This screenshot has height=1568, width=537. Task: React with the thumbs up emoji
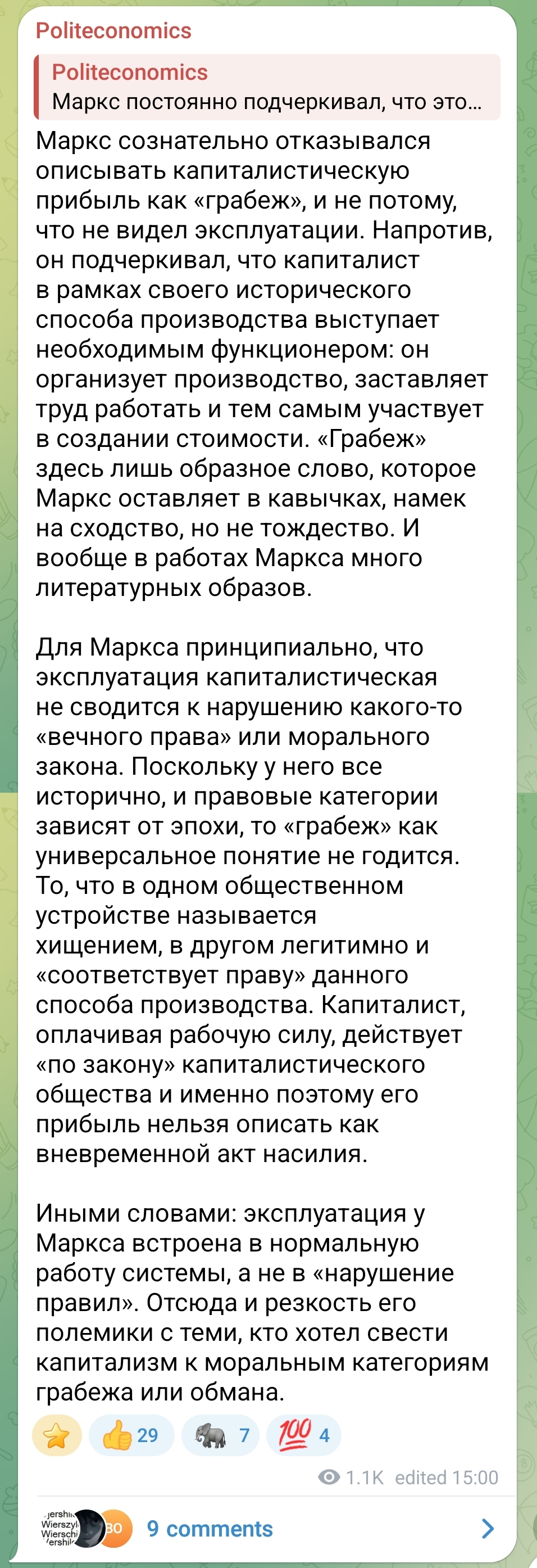point(131,1435)
